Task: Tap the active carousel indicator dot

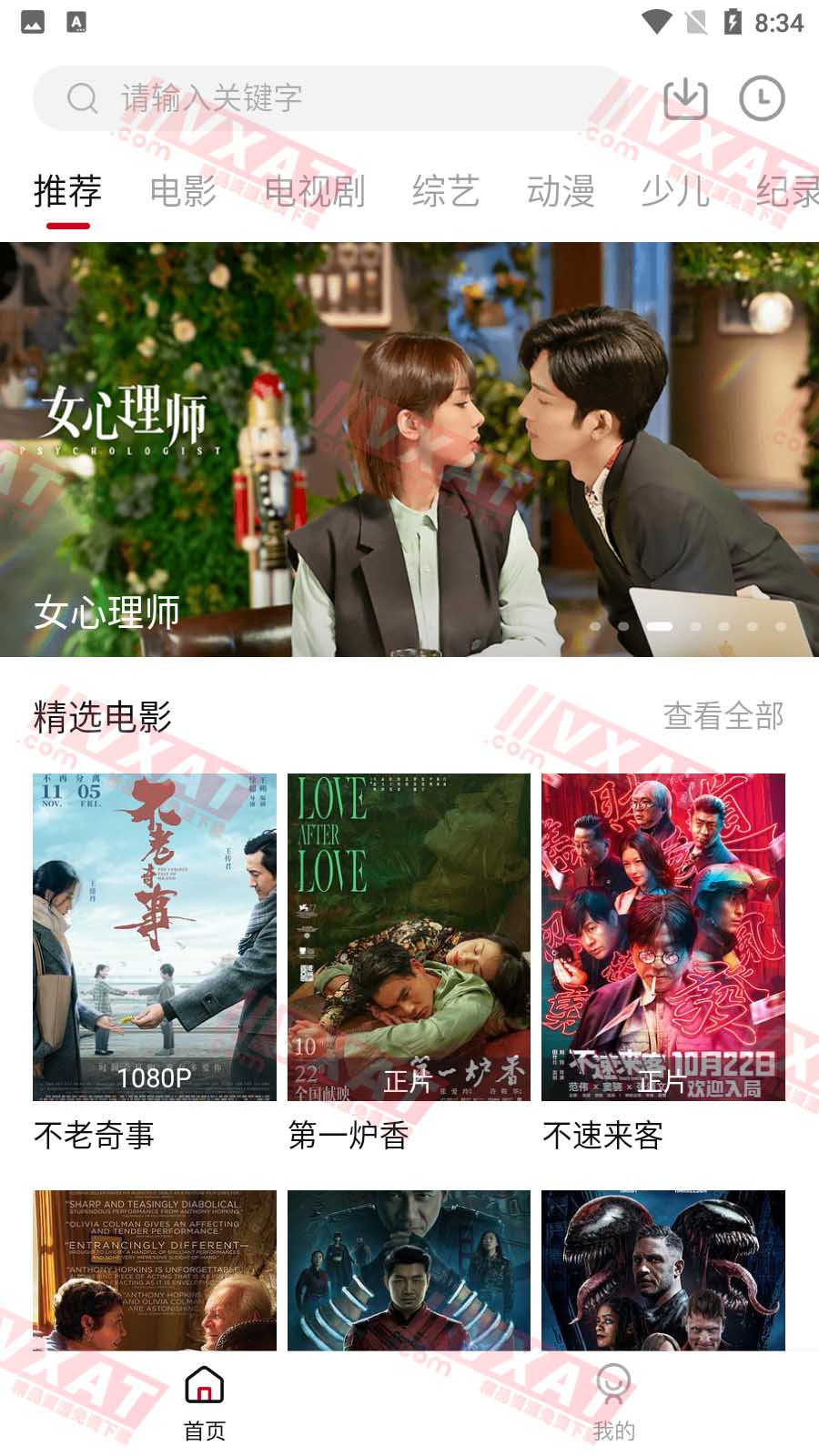Action: (x=662, y=628)
